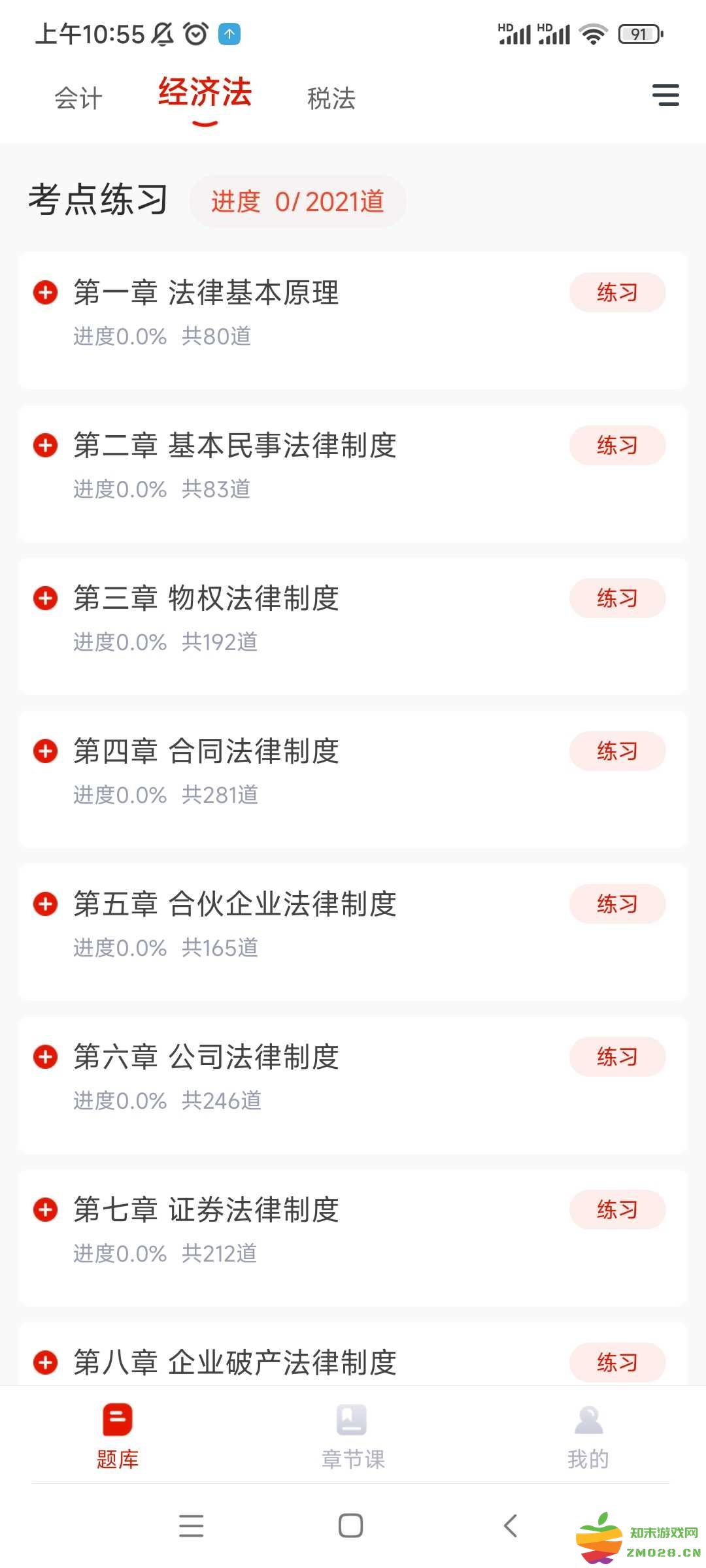Start 练习 for 第四章 合同法律制度
This screenshot has height=1568, width=706.
tap(617, 751)
